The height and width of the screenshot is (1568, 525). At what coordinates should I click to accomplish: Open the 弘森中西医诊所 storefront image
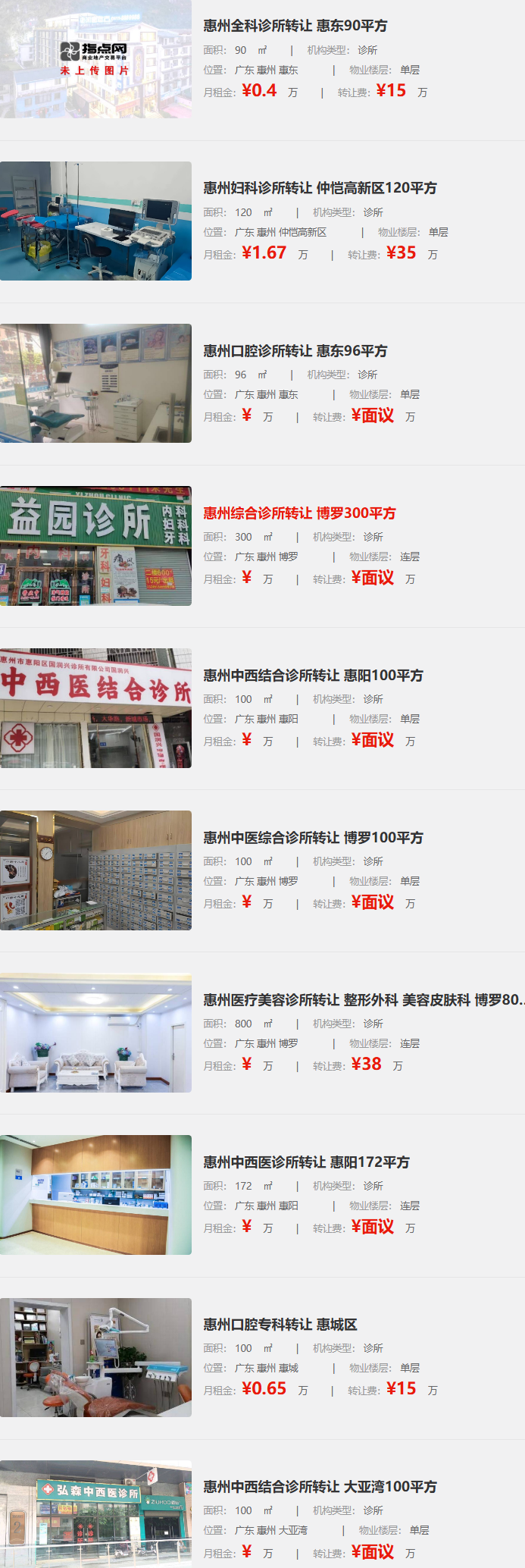95,1513
